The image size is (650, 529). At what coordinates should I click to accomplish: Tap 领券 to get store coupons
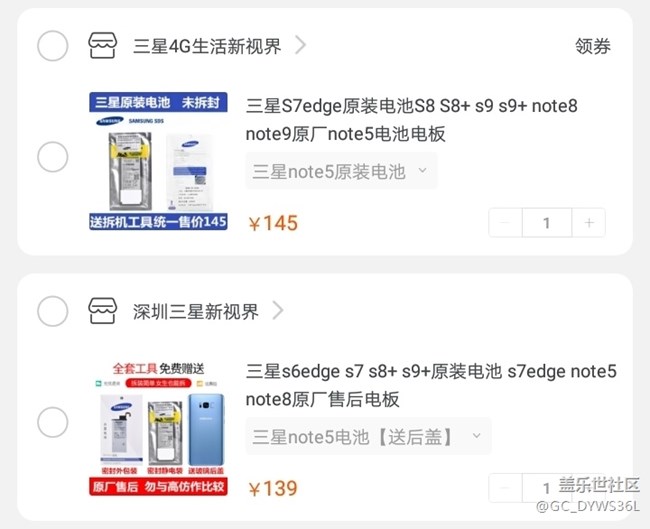pyautogui.click(x=592, y=46)
